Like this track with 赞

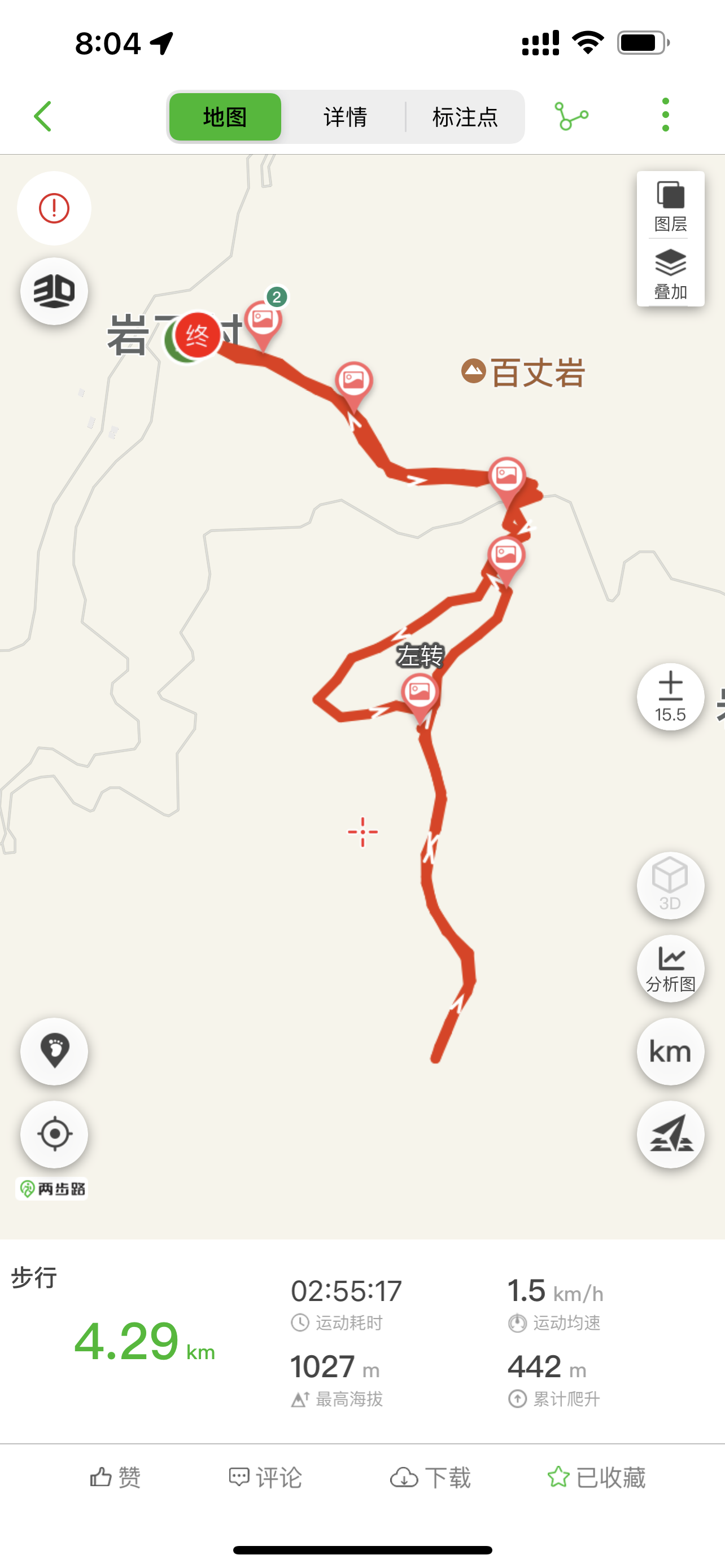[x=116, y=1477]
